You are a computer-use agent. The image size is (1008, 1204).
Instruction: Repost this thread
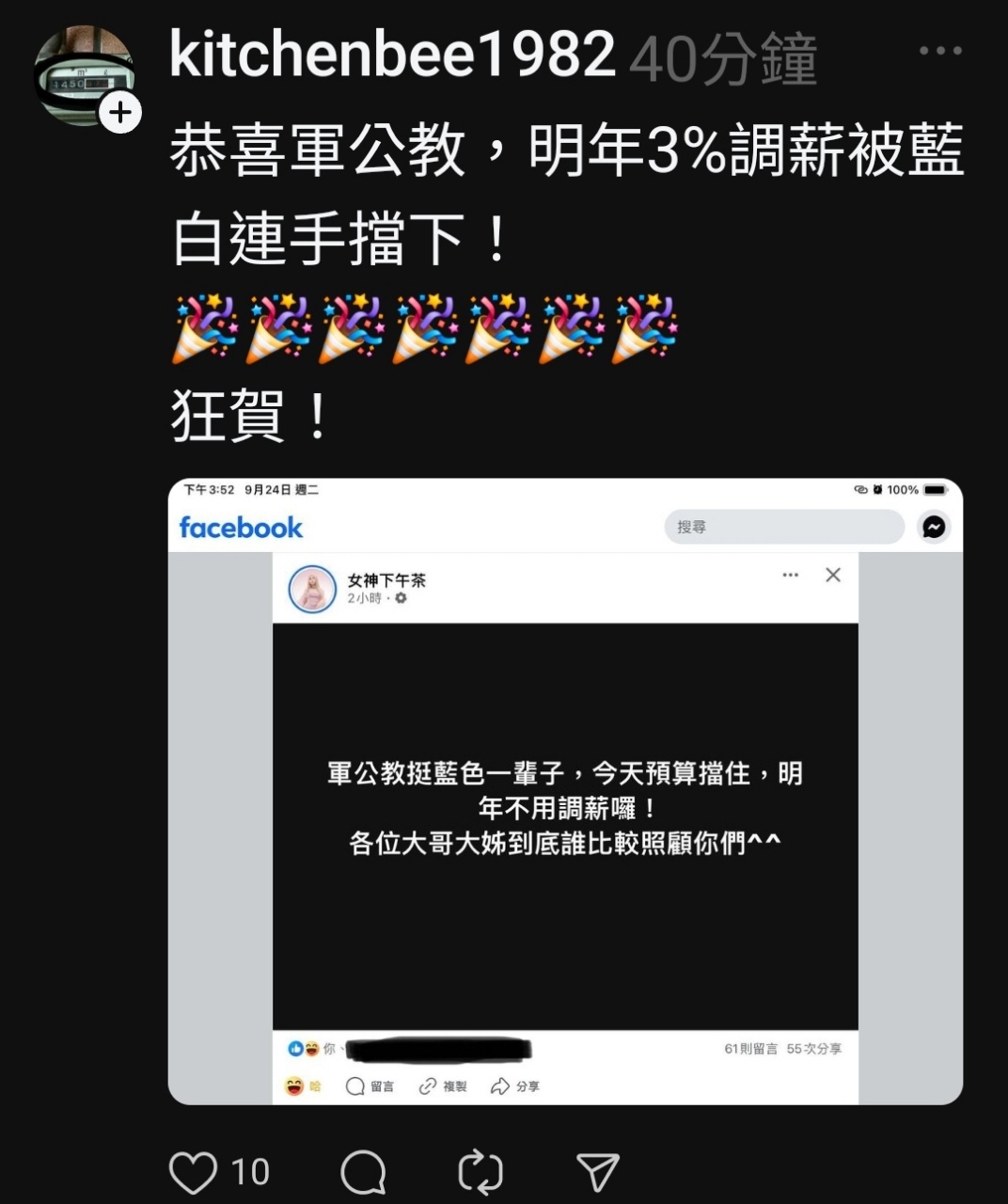click(x=480, y=1172)
